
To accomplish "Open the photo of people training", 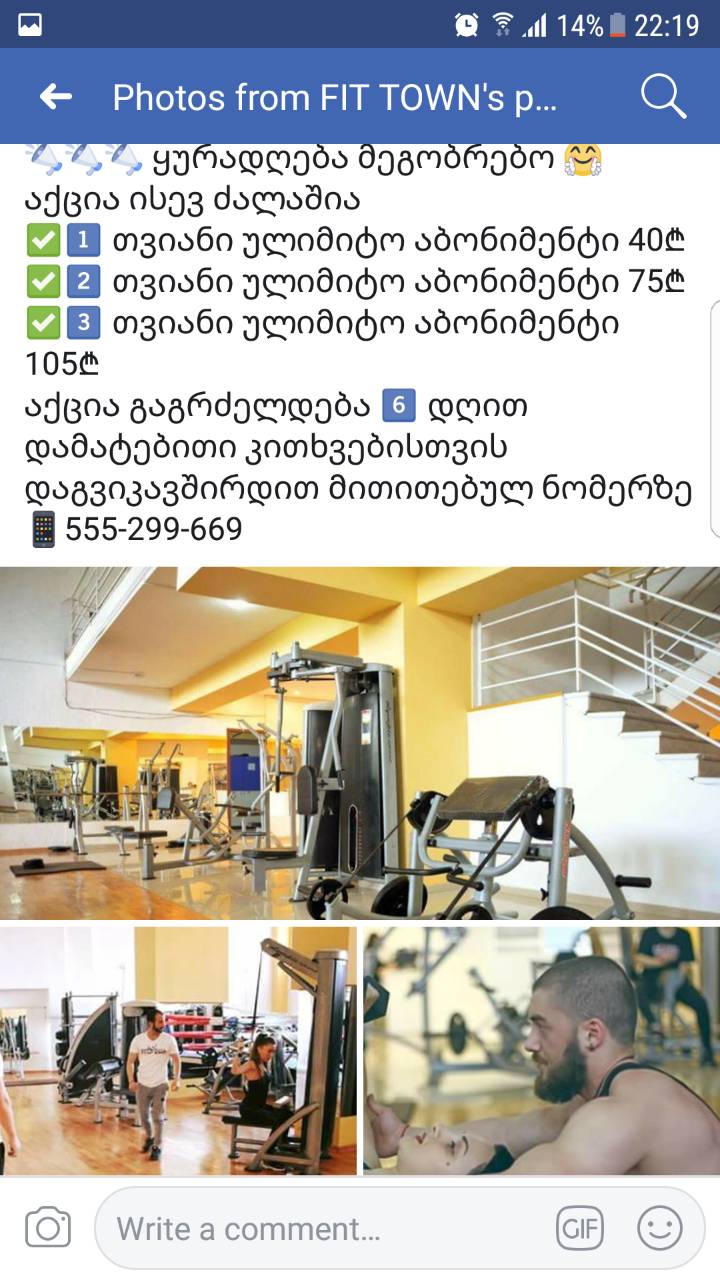I will pos(178,1050).
